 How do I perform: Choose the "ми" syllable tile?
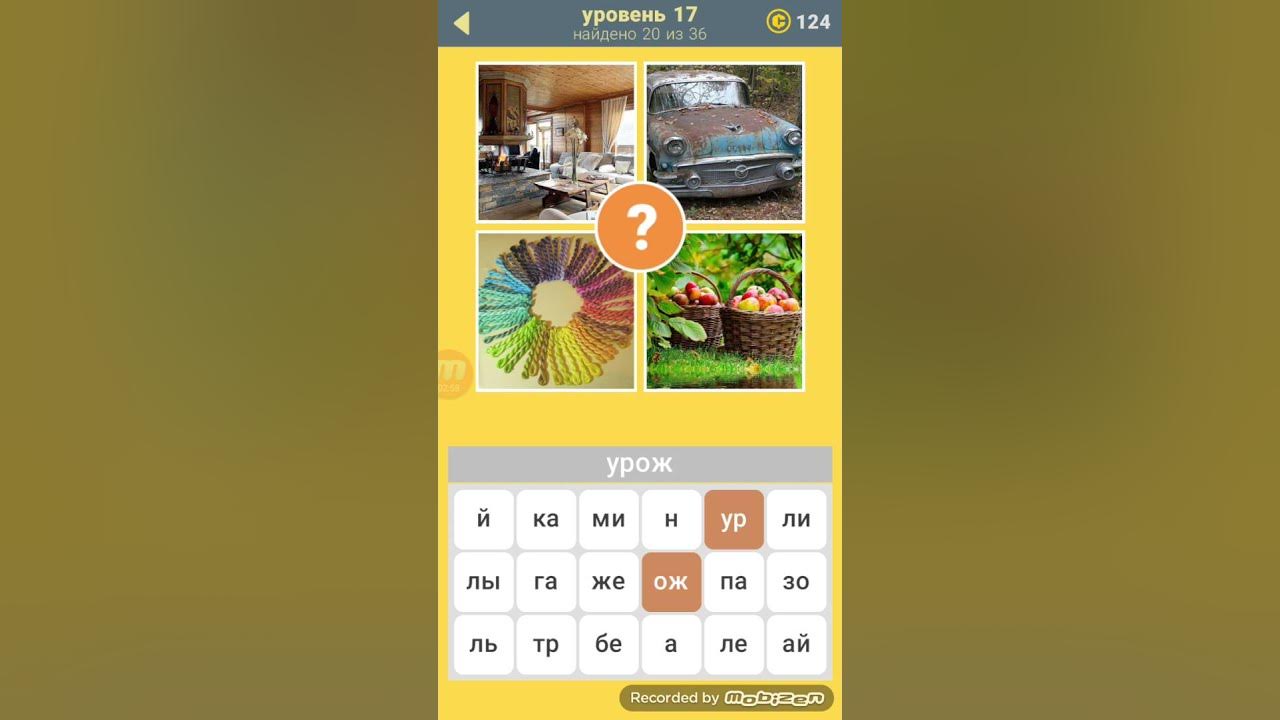608,519
